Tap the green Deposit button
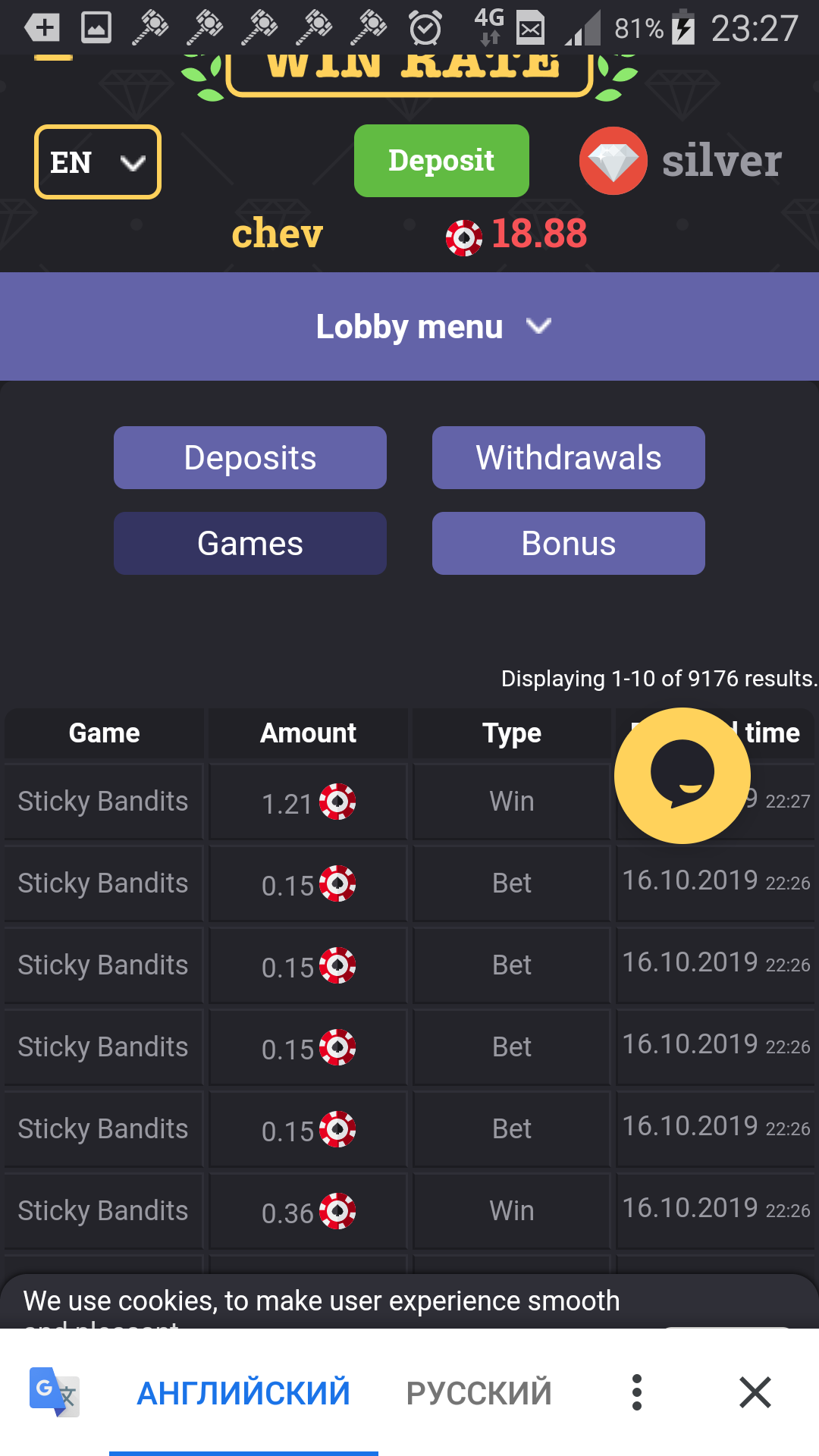The height and width of the screenshot is (1456, 819). 441,161
